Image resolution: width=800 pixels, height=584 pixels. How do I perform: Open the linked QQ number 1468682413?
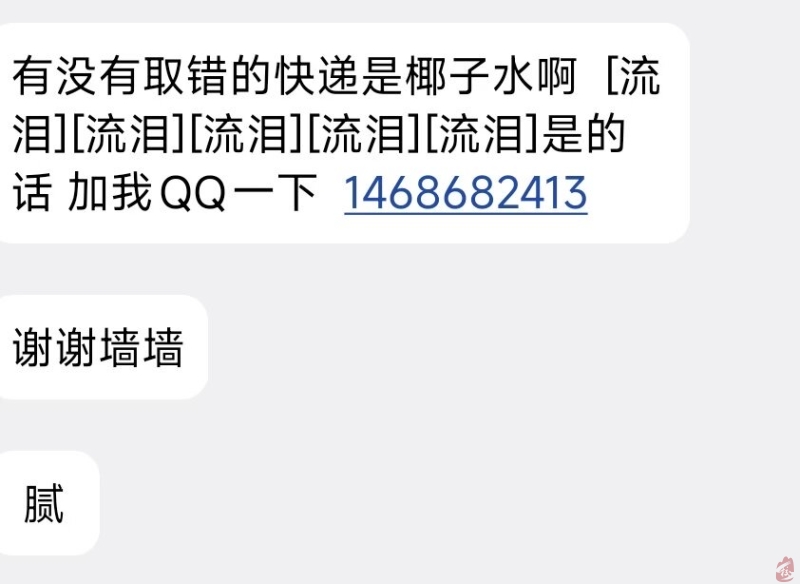click(465, 193)
